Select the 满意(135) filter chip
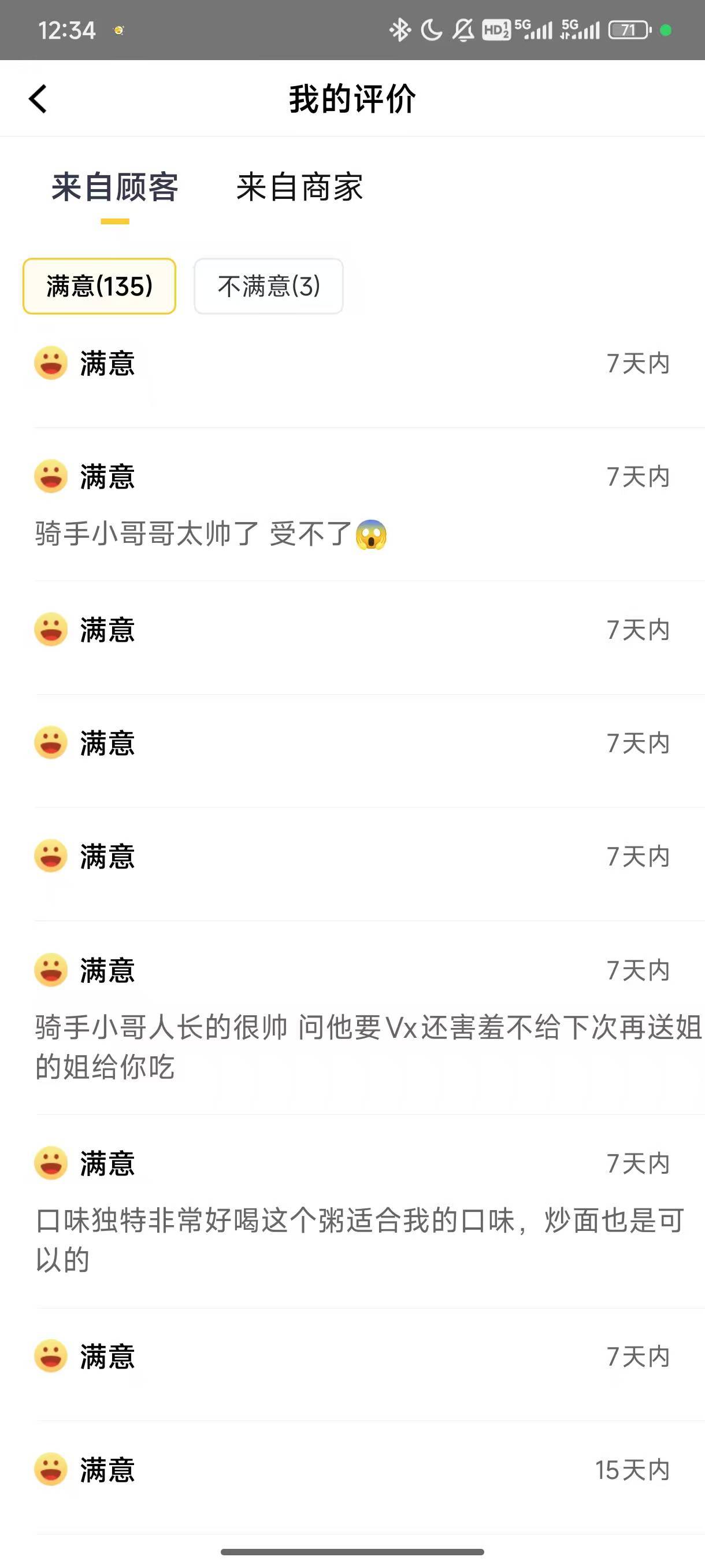Screen dimensions: 705x1568 coord(99,286)
